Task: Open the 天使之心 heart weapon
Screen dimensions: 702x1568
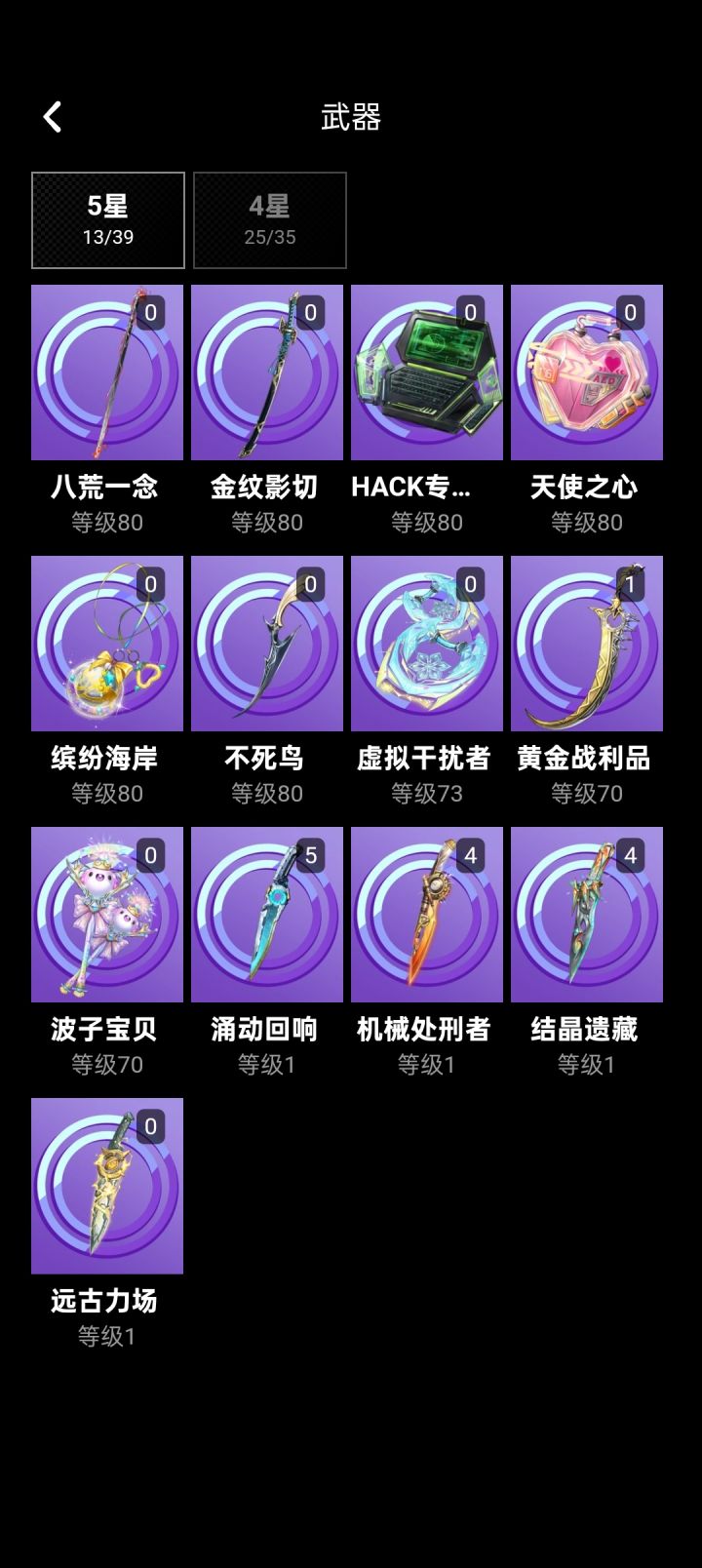Action: coord(587,372)
